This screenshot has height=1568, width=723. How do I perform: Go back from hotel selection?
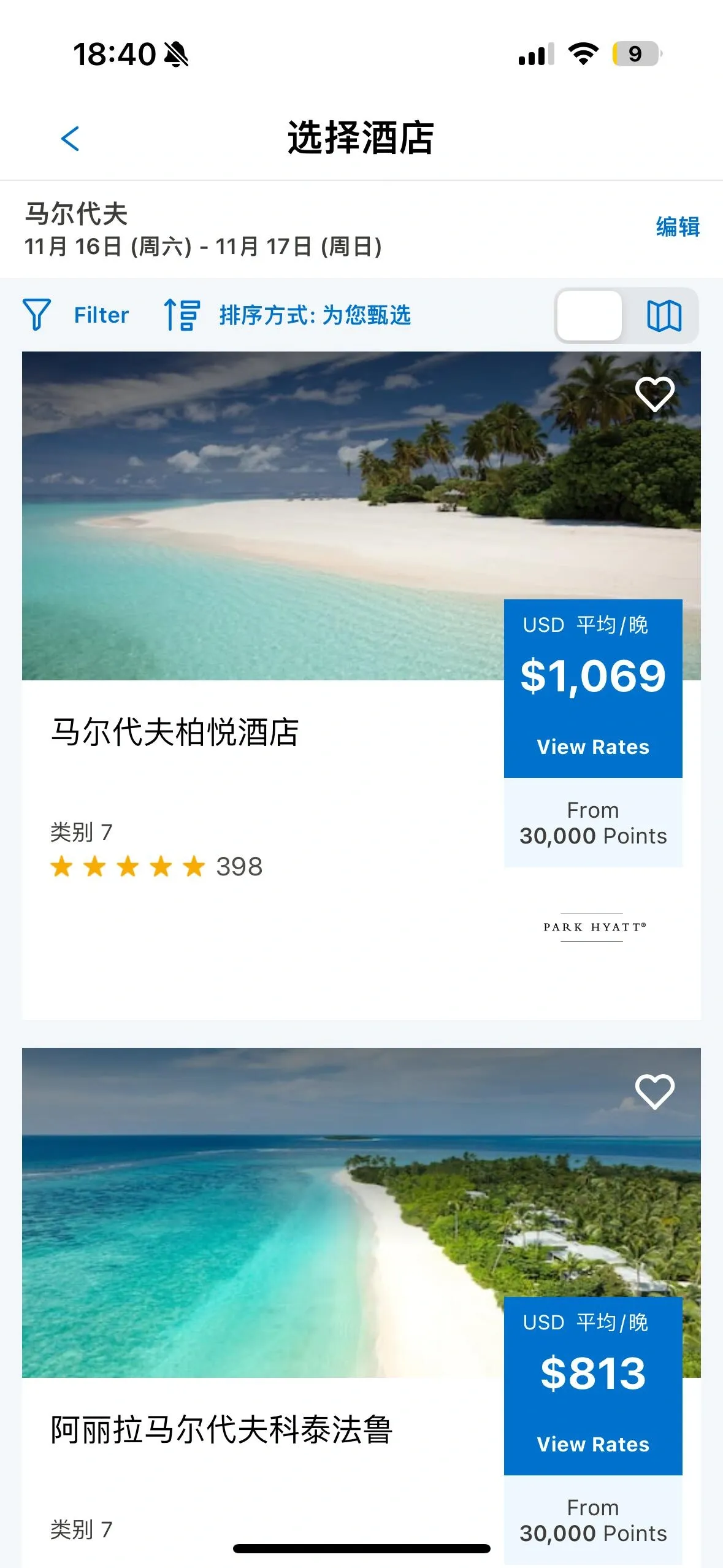pos(71,139)
